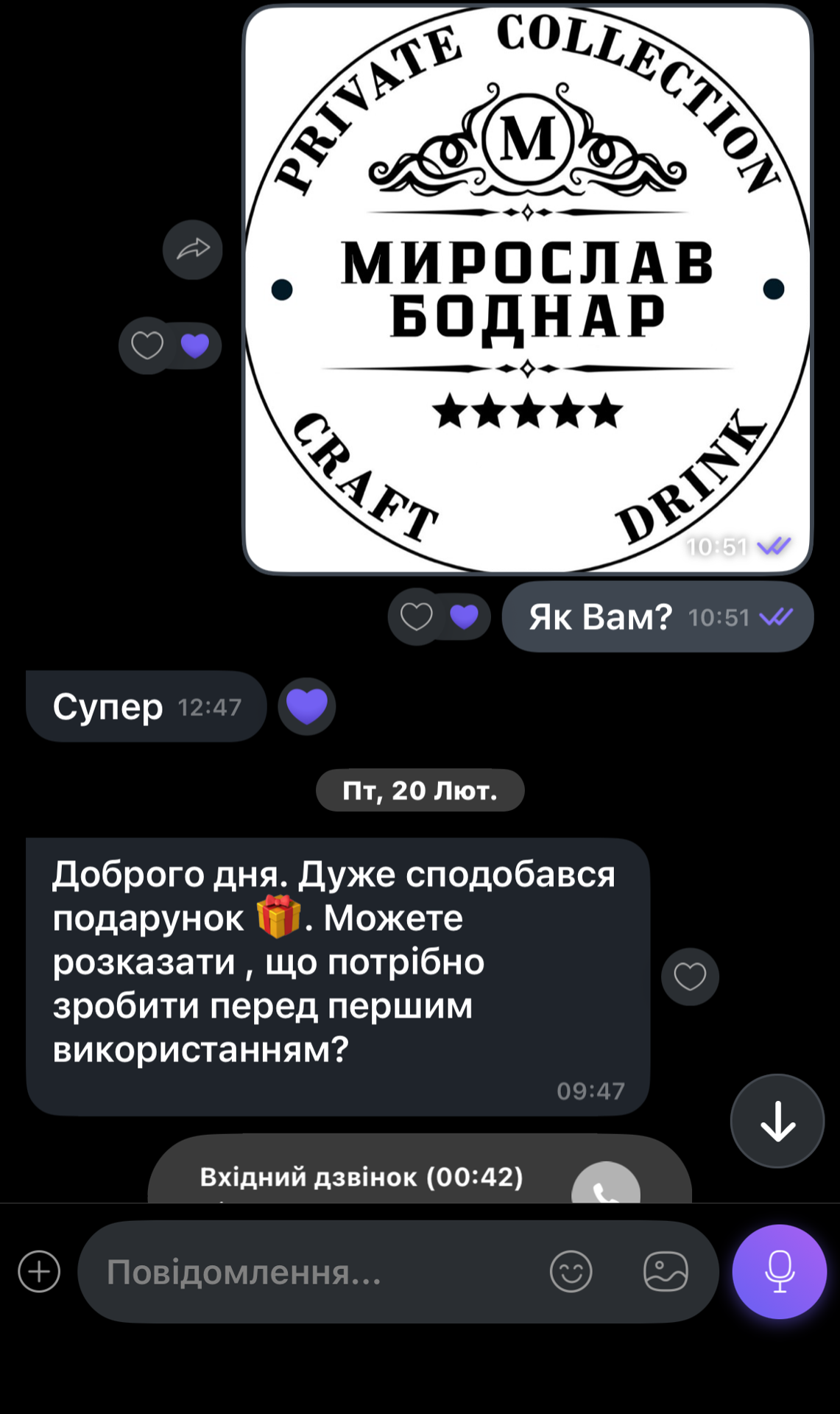Like the "Як Вам?" message
The height and width of the screenshot is (1414, 840).
[x=416, y=617]
